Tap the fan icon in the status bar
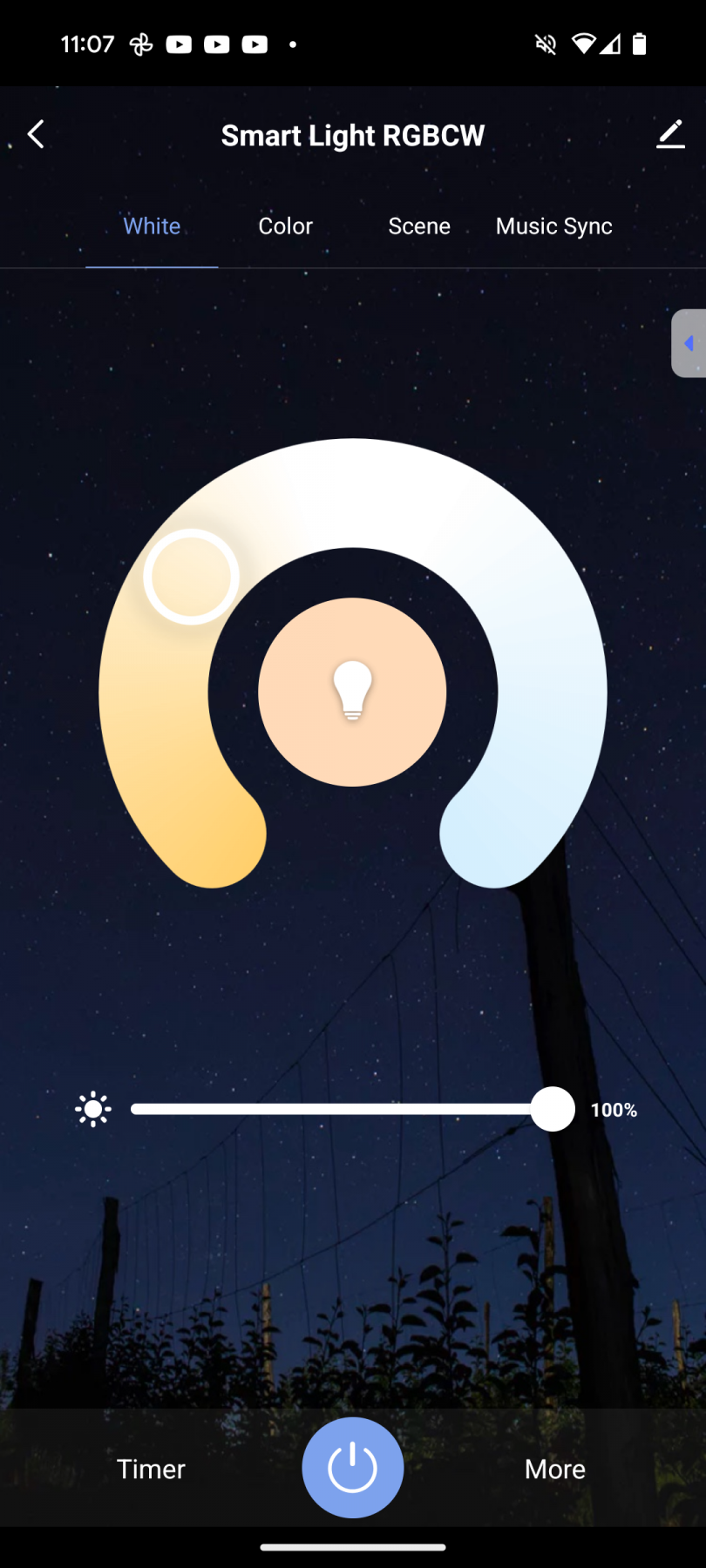Screen dimensions: 706x1568 (142, 44)
